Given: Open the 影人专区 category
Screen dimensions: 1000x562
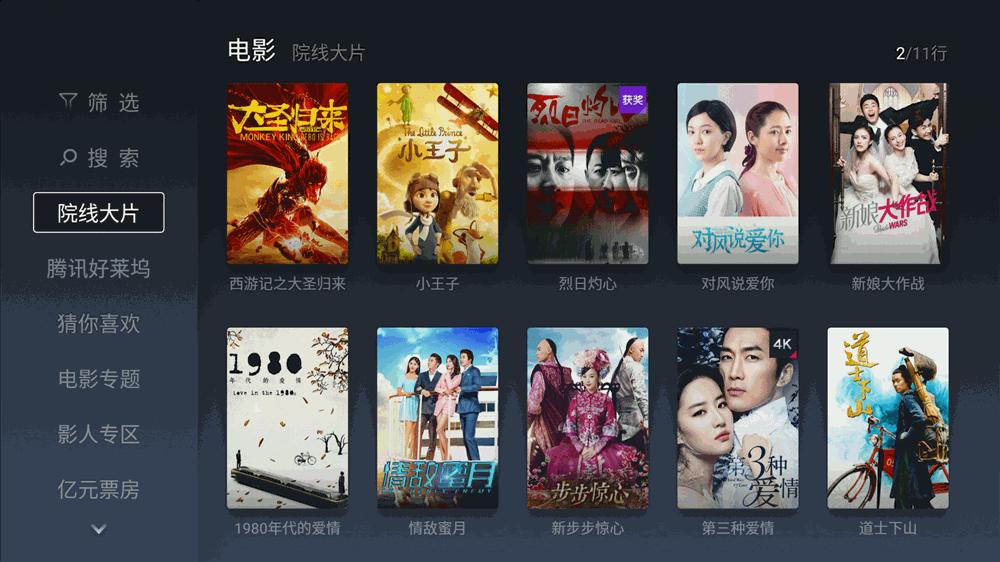Looking at the screenshot, I should coord(98,434).
